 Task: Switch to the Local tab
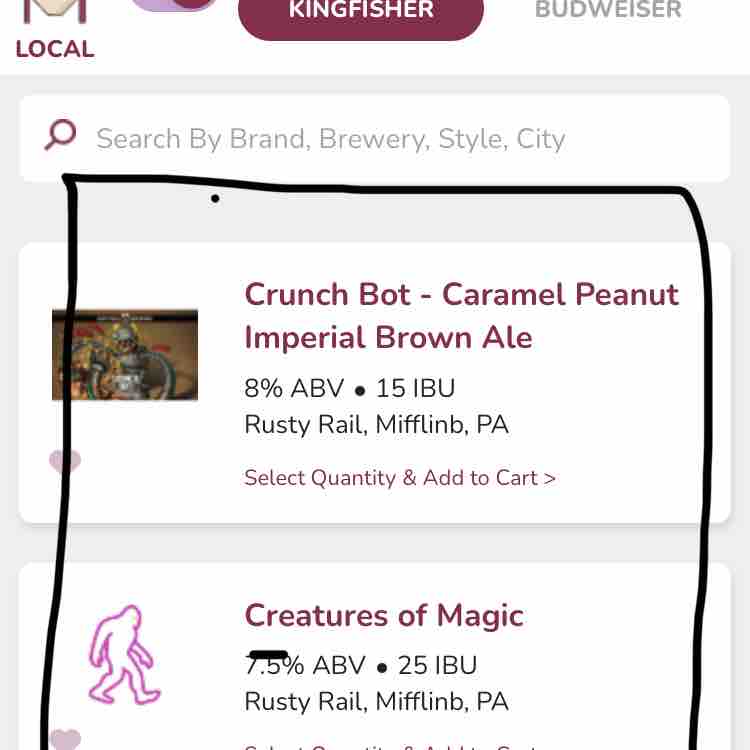[54, 30]
